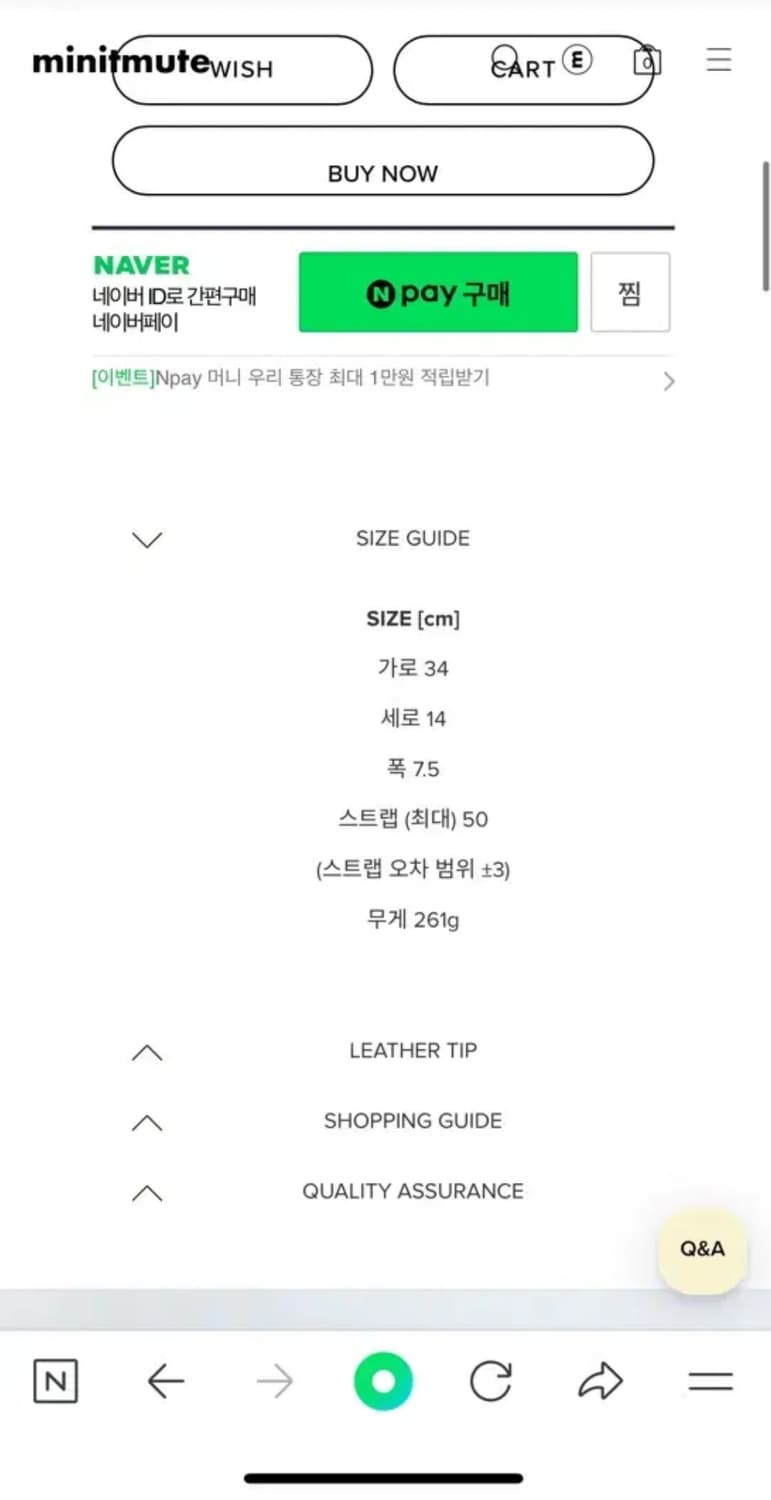Add item to WISH list
This screenshot has height=1500, width=771.
pyautogui.click(x=241, y=70)
